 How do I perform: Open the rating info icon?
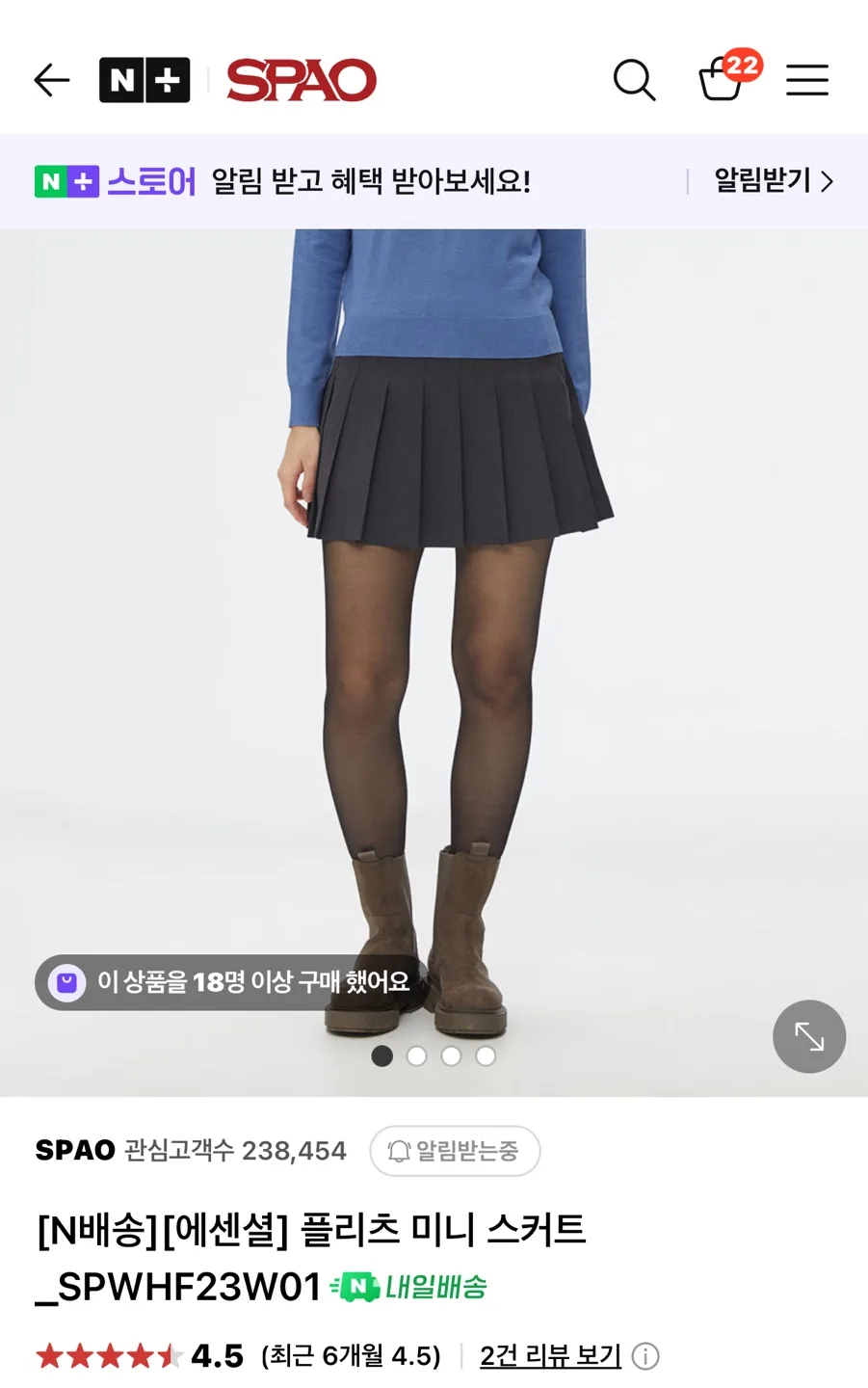coord(645,1356)
